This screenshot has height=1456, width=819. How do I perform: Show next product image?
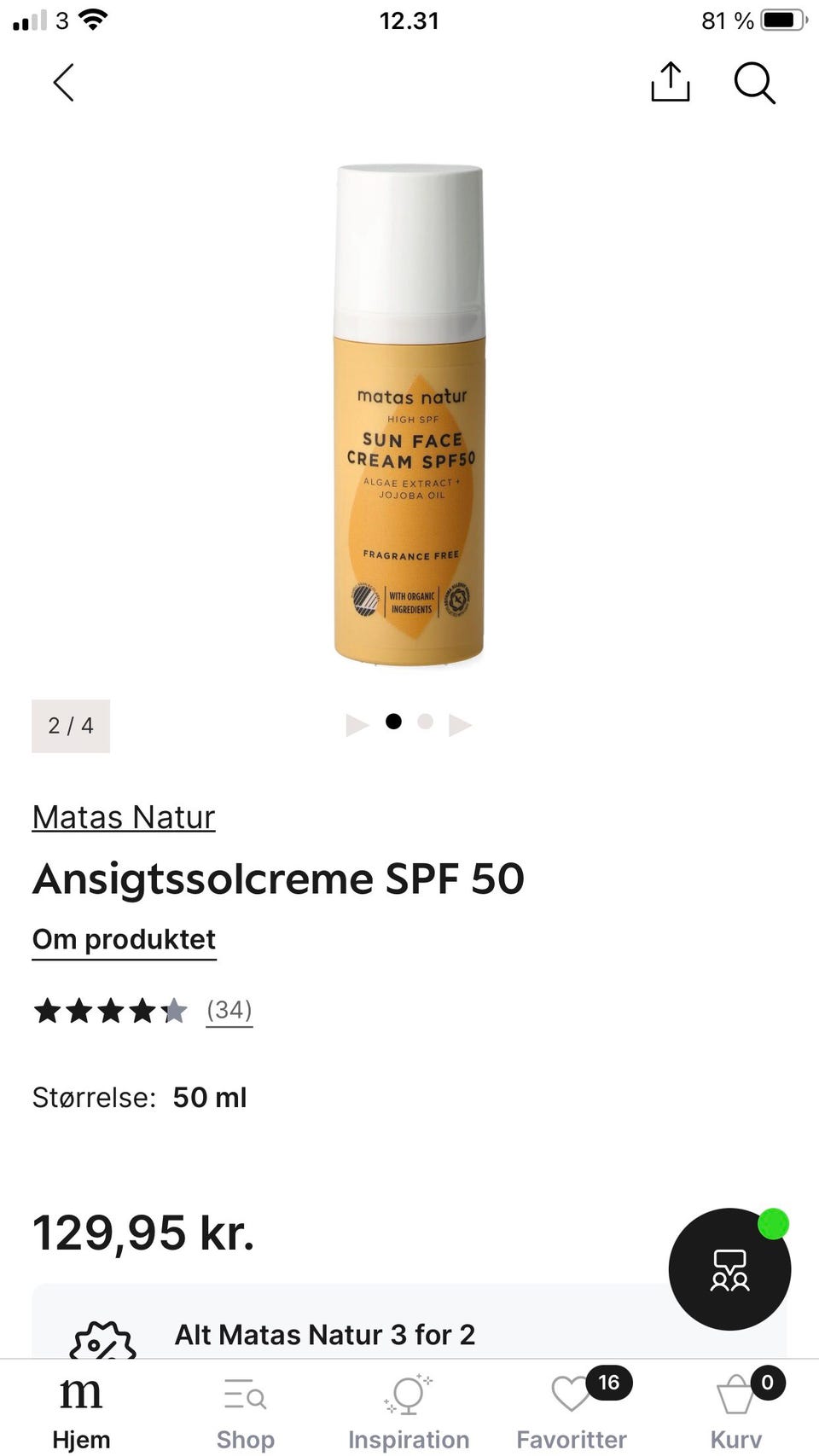coord(461,725)
